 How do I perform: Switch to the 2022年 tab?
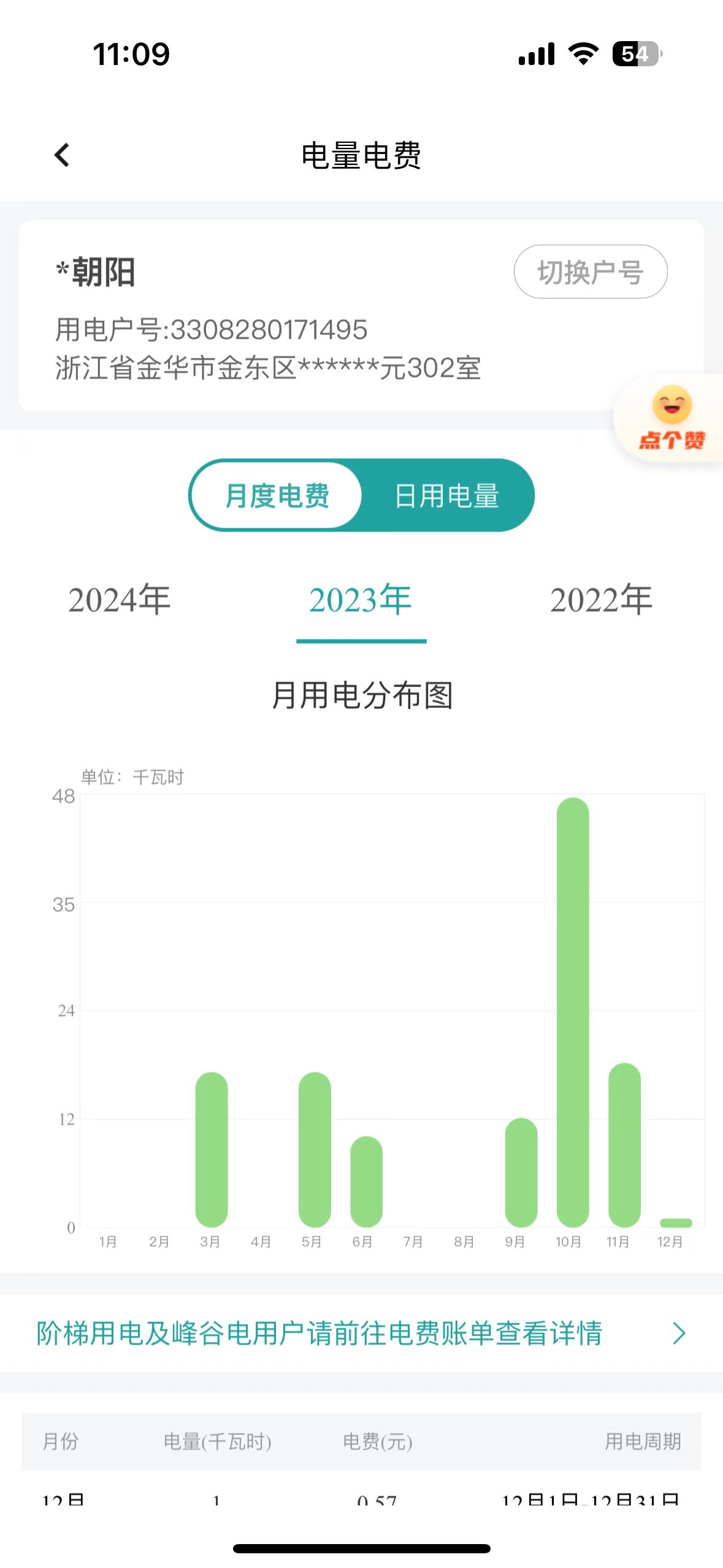601,600
